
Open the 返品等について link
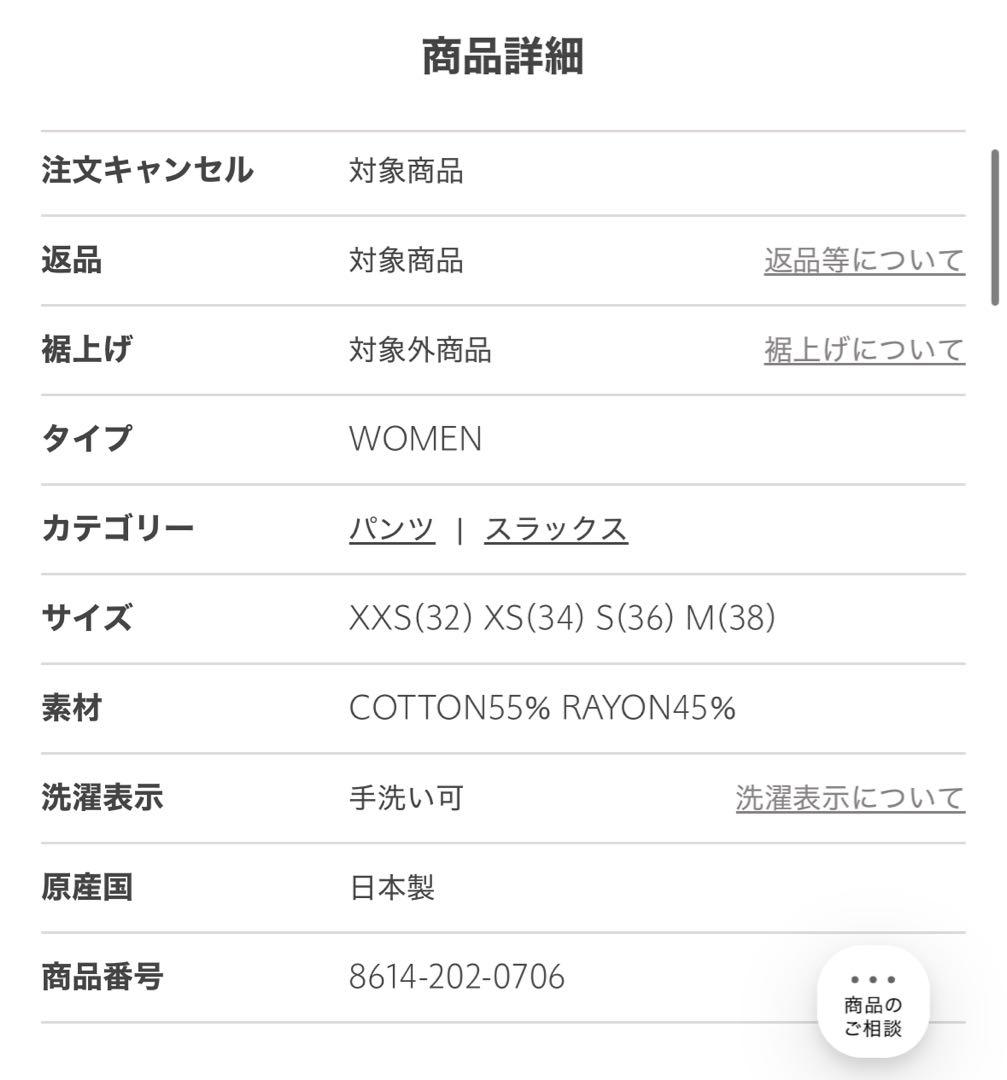pos(864,261)
